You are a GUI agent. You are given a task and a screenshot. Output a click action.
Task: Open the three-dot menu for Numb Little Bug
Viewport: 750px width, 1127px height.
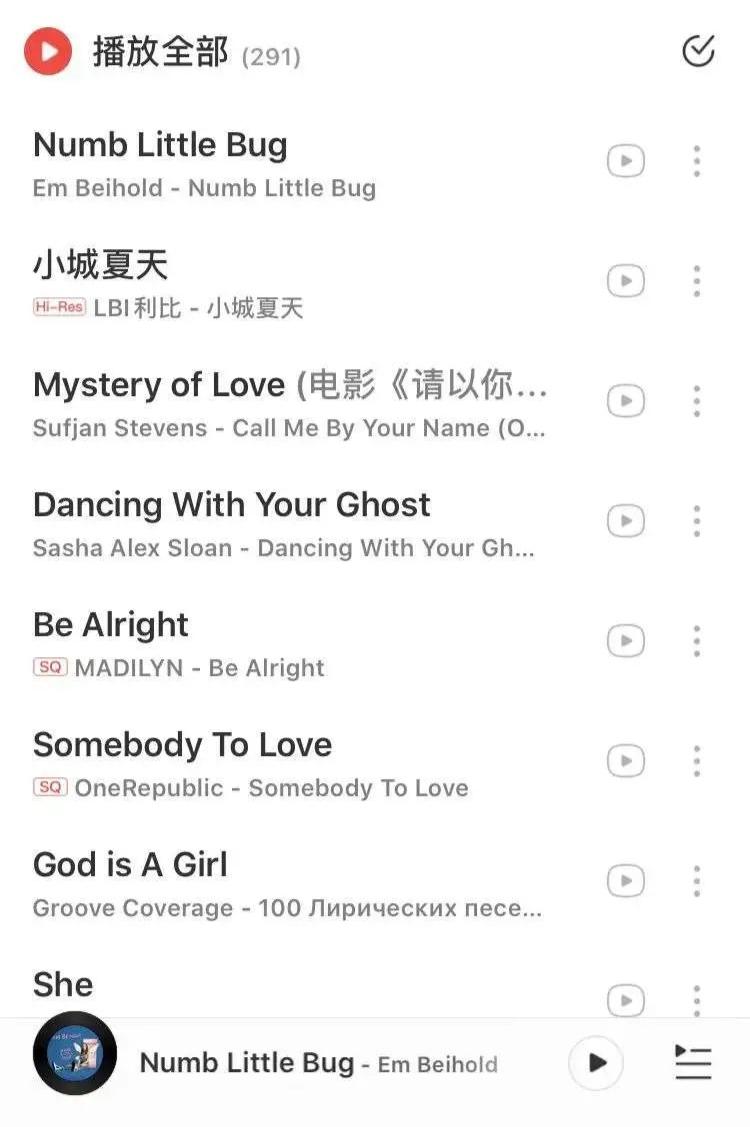point(697,161)
